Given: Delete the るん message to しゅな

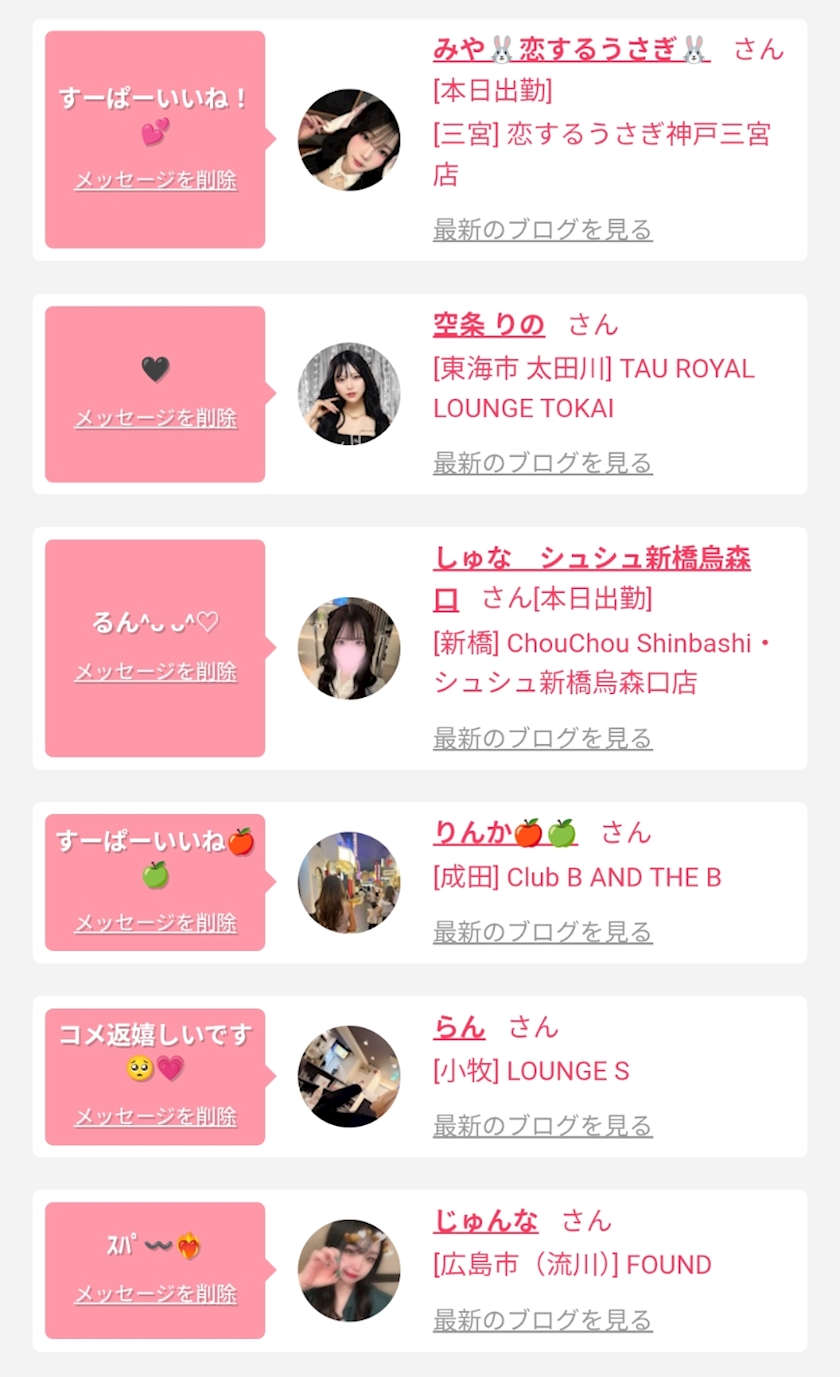Looking at the screenshot, I should pos(156,672).
